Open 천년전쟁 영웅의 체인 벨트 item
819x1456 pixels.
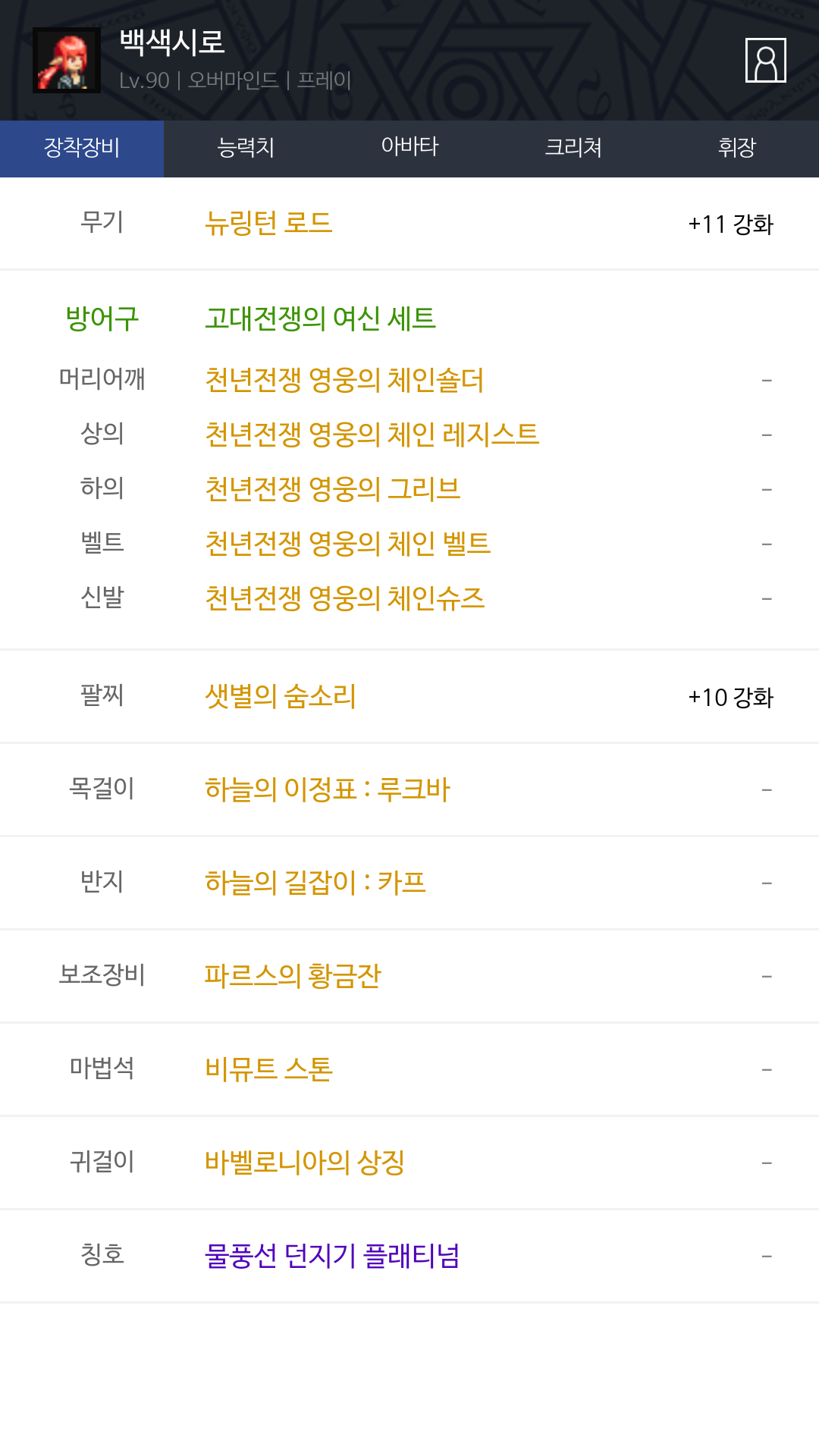tap(347, 544)
